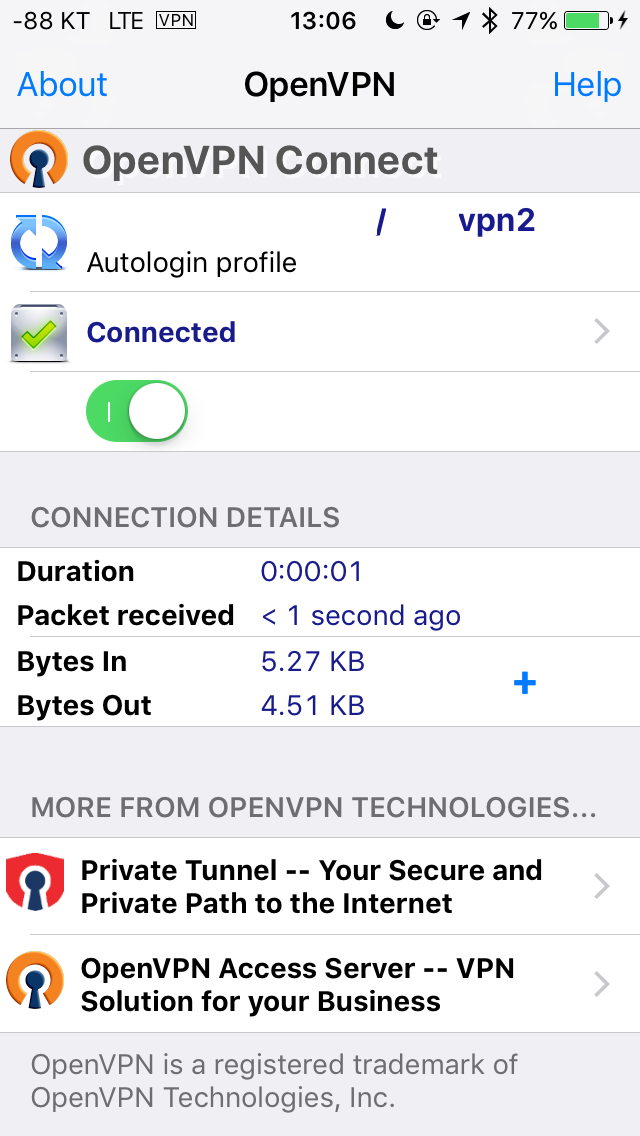
Task: Select the vpn2 autologin profile row
Action: 320,242
